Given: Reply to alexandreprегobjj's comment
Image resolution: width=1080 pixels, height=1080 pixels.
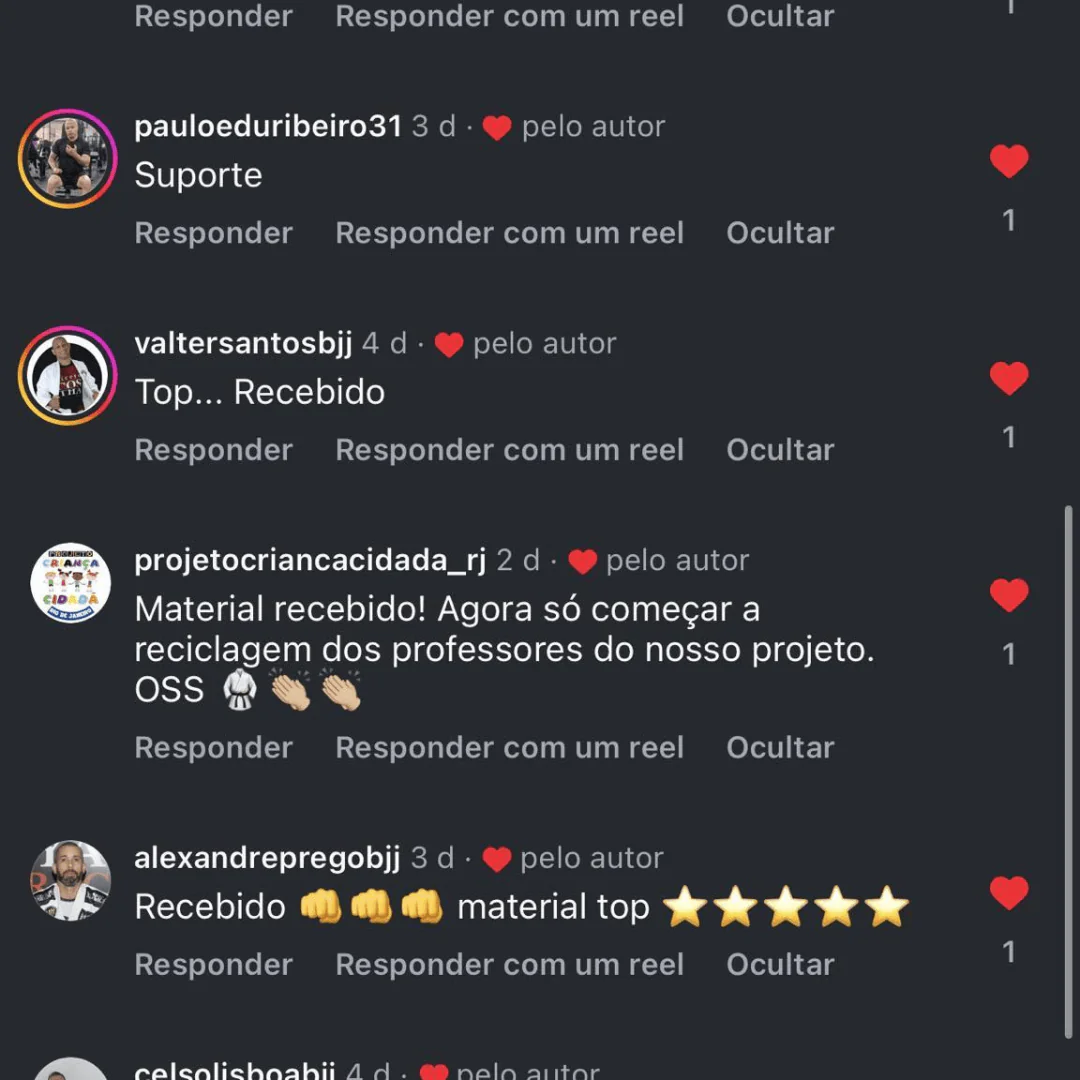Looking at the screenshot, I should click(x=213, y=965).
